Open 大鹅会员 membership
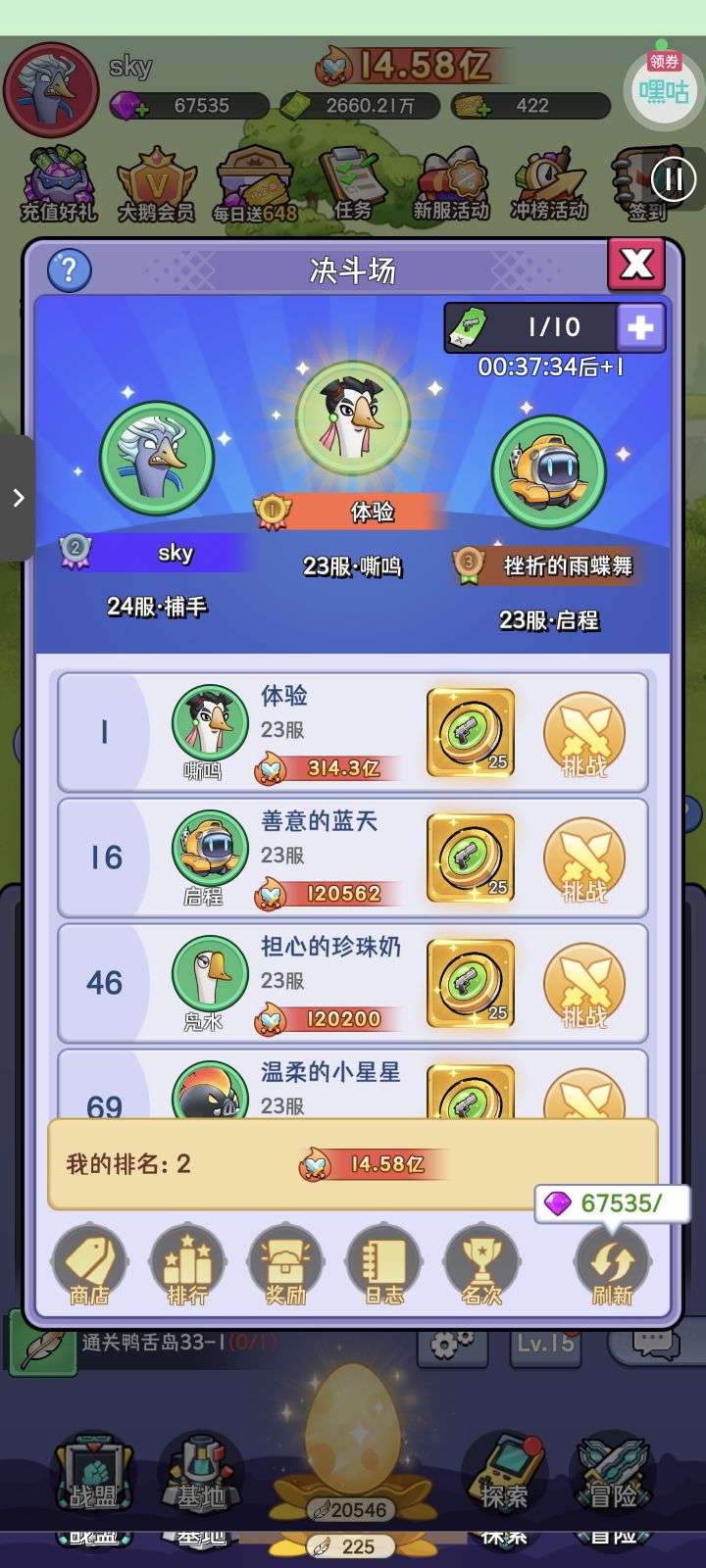Screen dimensions: 706x1568 157,184
